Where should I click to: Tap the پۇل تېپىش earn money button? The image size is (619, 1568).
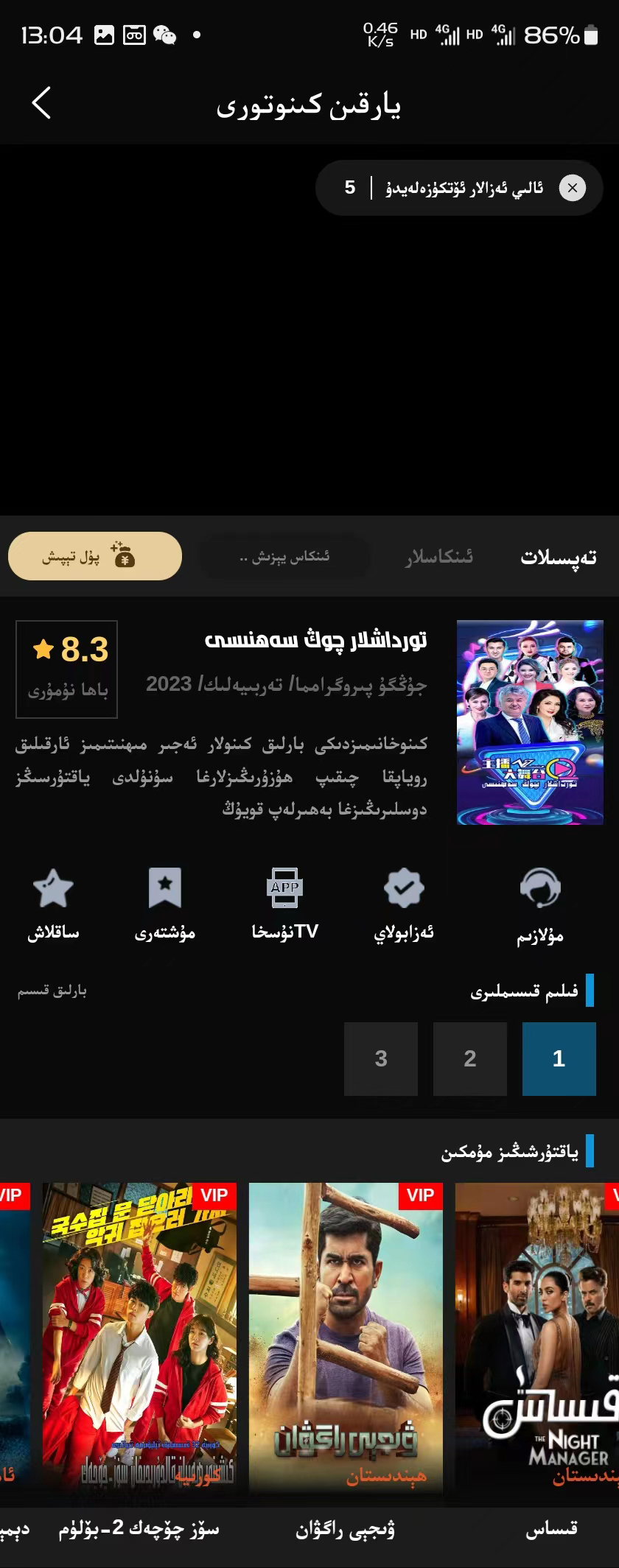click(x=95, y=556)
